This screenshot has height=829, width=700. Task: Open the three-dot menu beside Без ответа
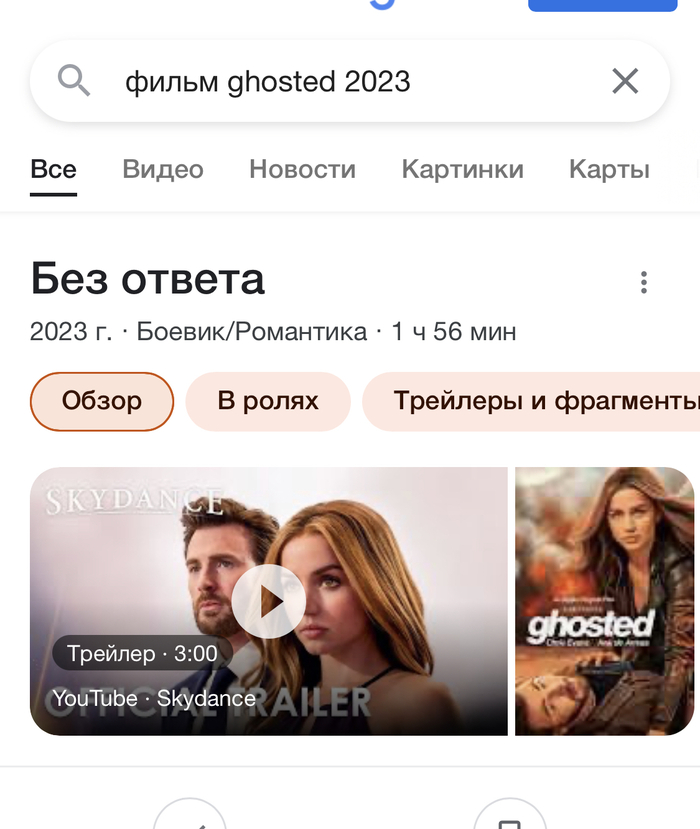click(x=644, y=282)
